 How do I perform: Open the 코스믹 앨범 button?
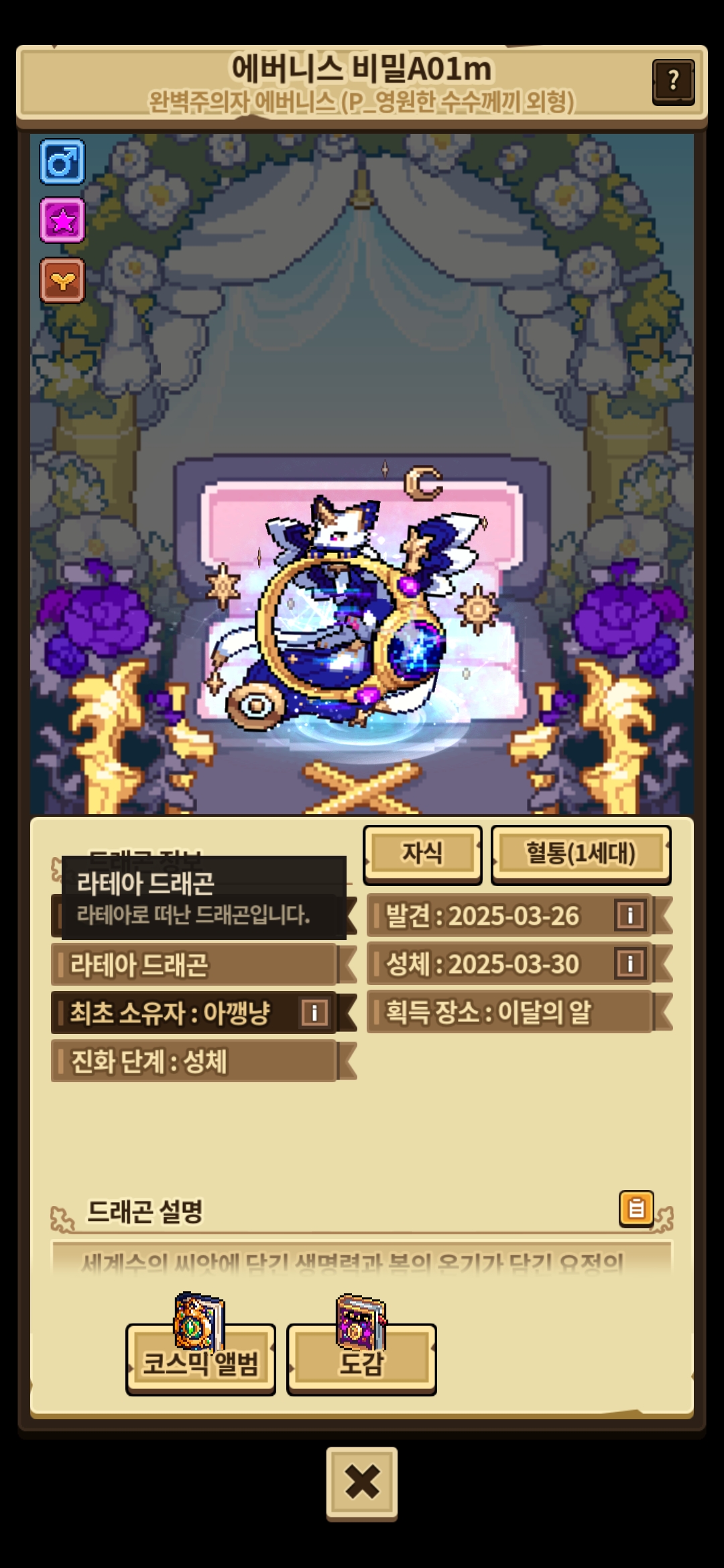click(200, 1360)
